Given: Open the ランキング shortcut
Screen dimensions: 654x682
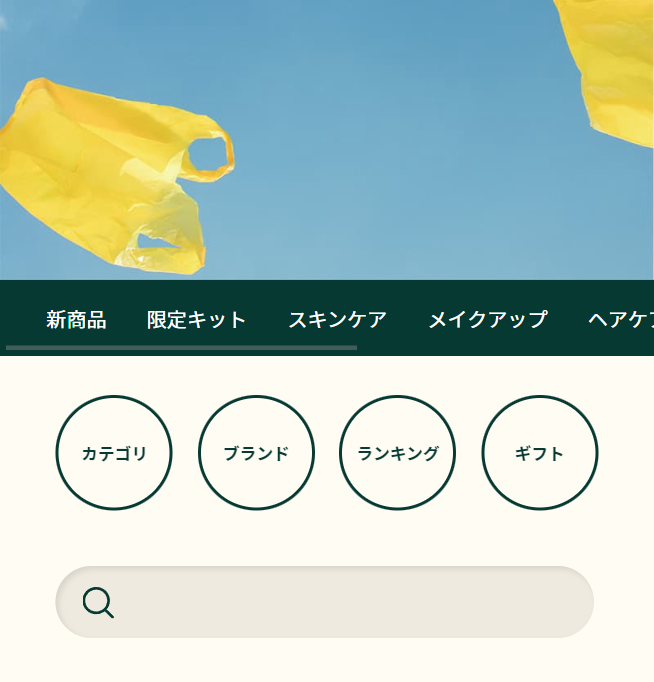Looking at the screenshot, I should (x=398, y=453).
